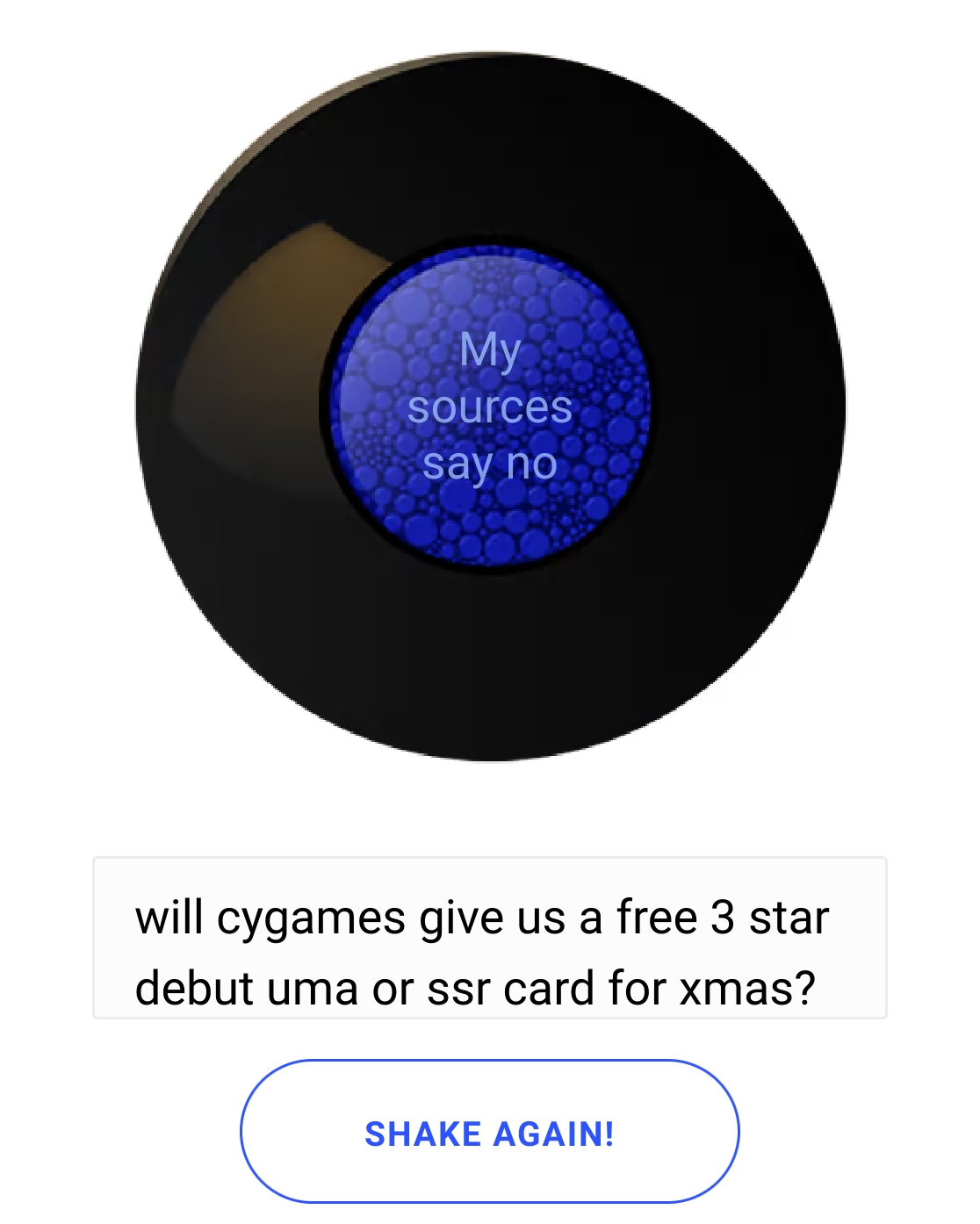
Task: Edit the question text field
Action: click(489, 939)
